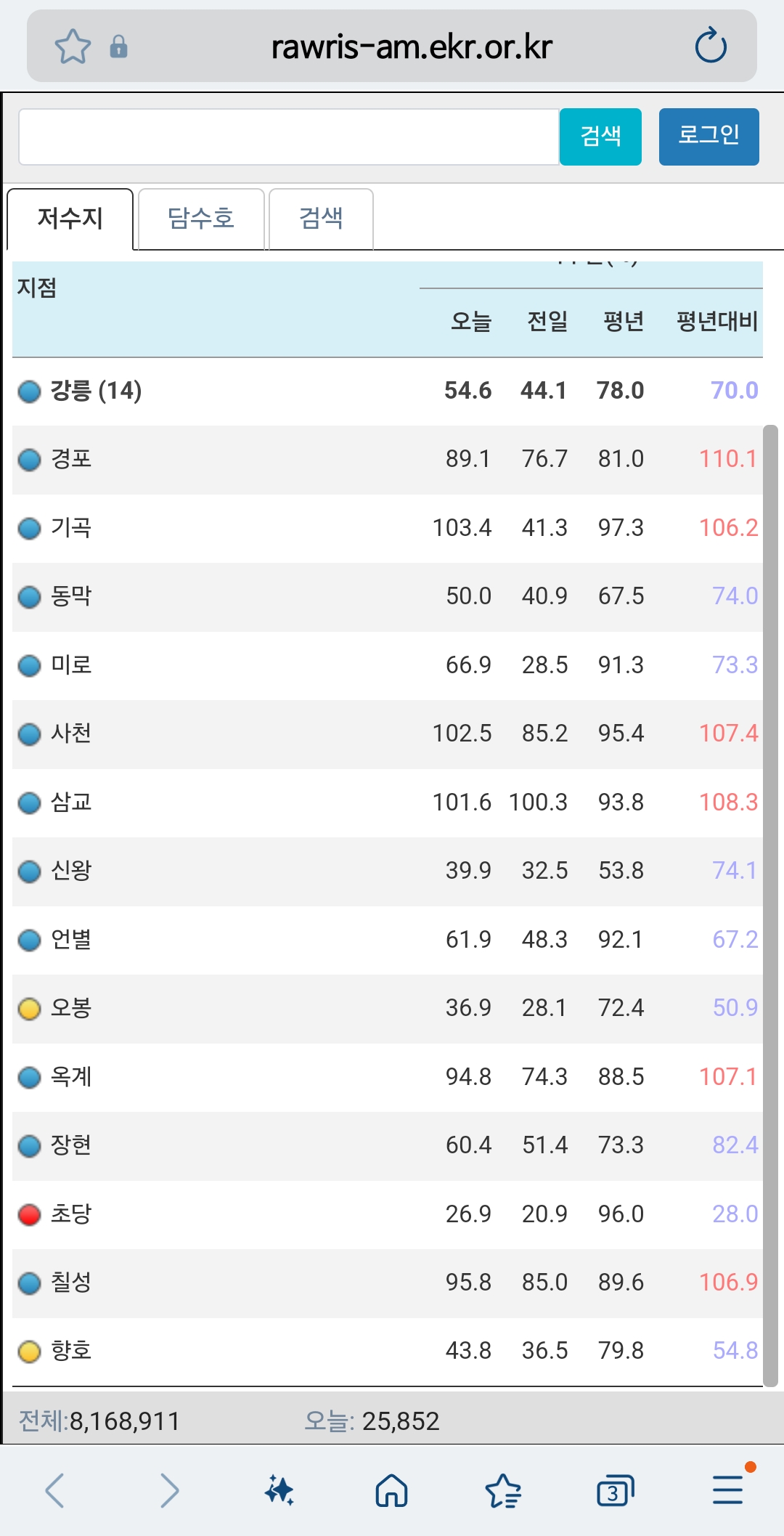
Task: Open the 강릉 (14) reservoir entry
Action: click(x=94, y=390)
